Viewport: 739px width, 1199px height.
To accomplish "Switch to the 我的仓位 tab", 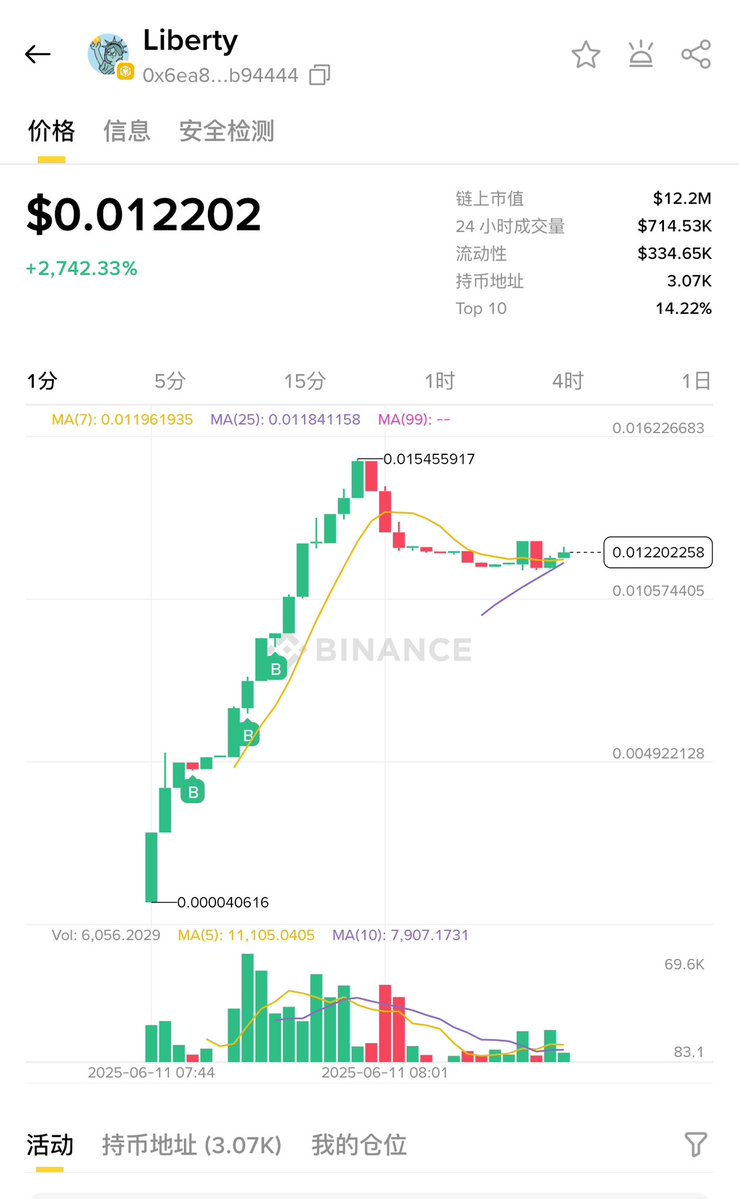I will point(359,1145).
